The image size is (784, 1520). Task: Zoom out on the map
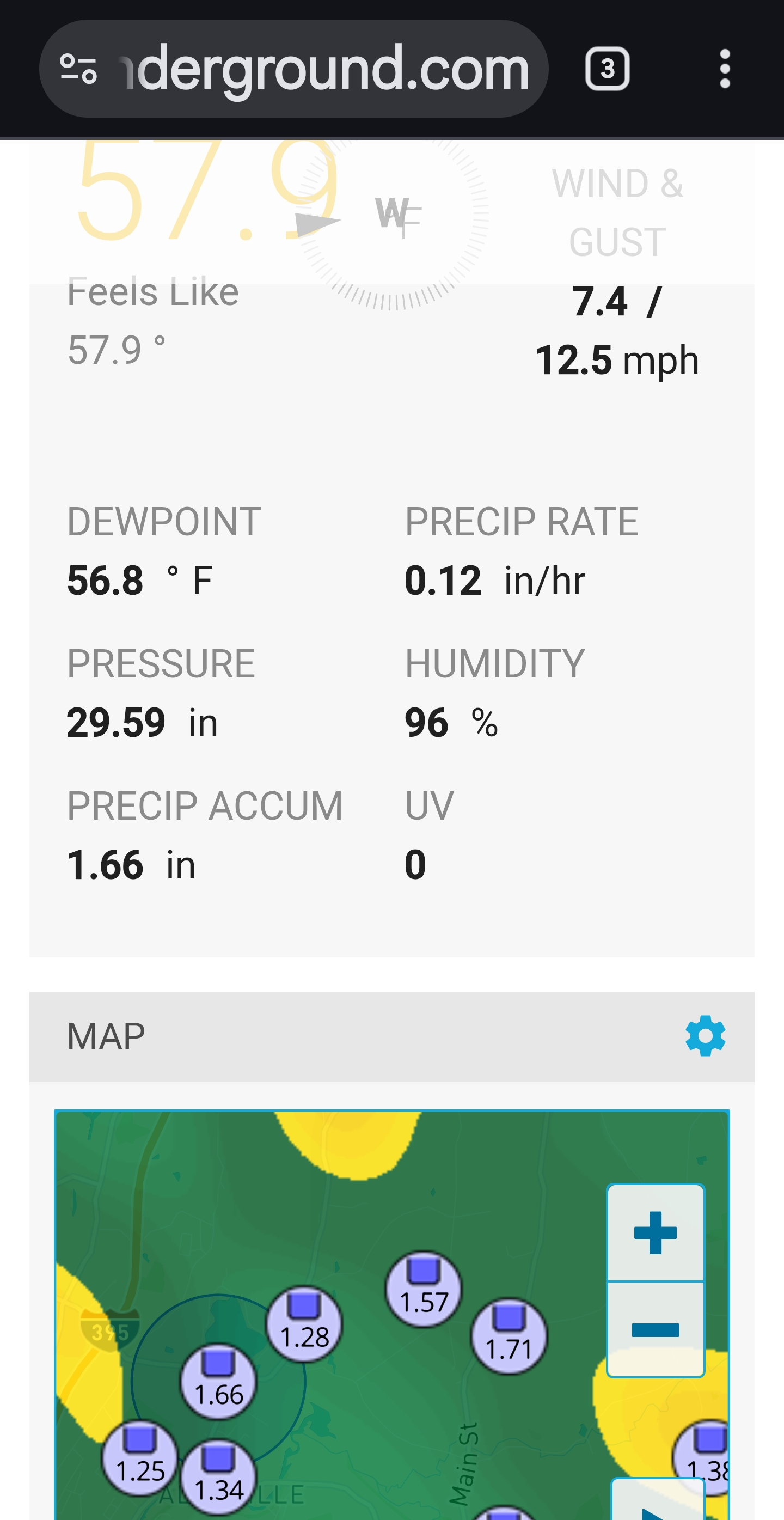656,1329
